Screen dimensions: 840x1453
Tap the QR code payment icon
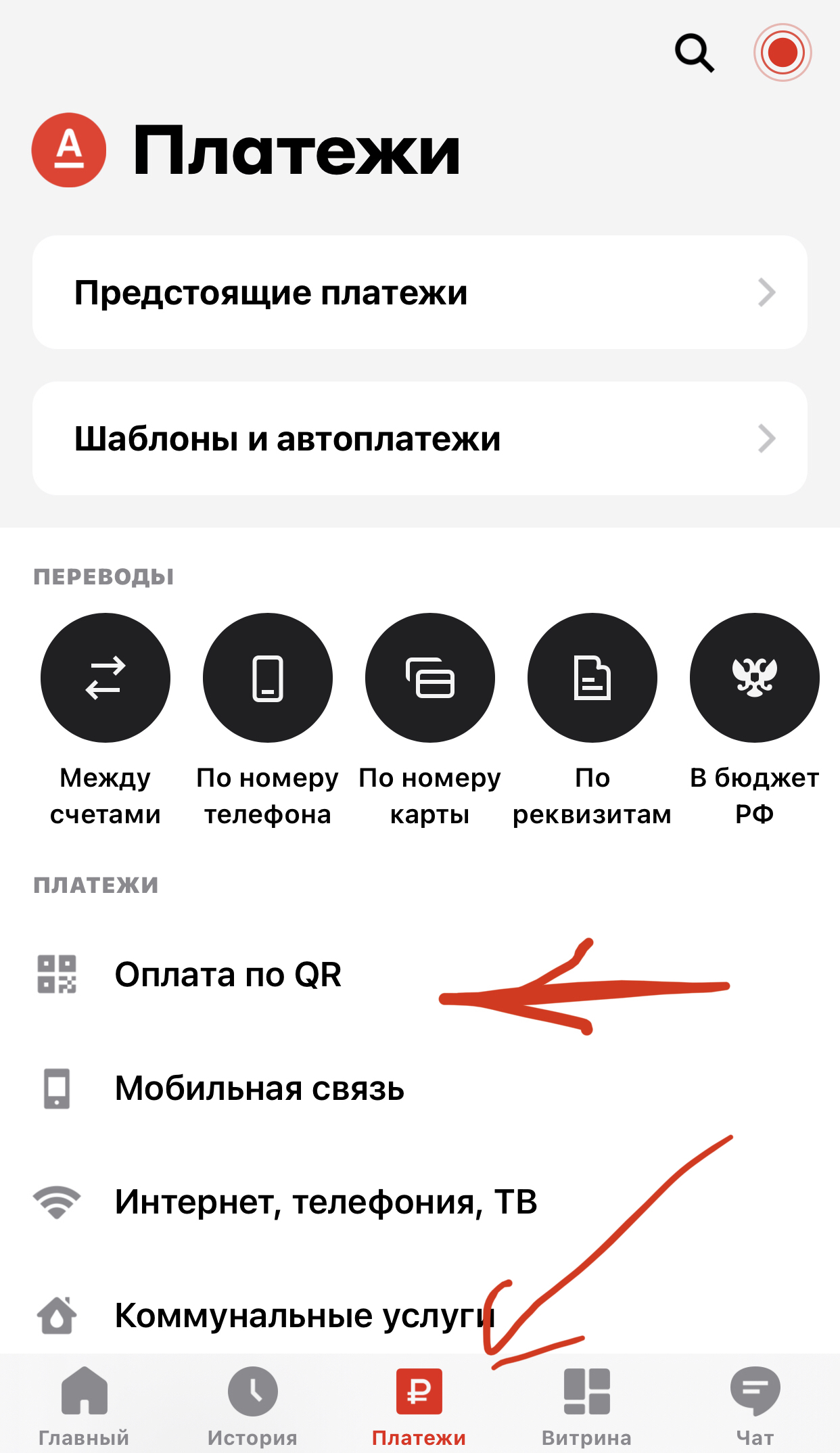pos(60,975)
